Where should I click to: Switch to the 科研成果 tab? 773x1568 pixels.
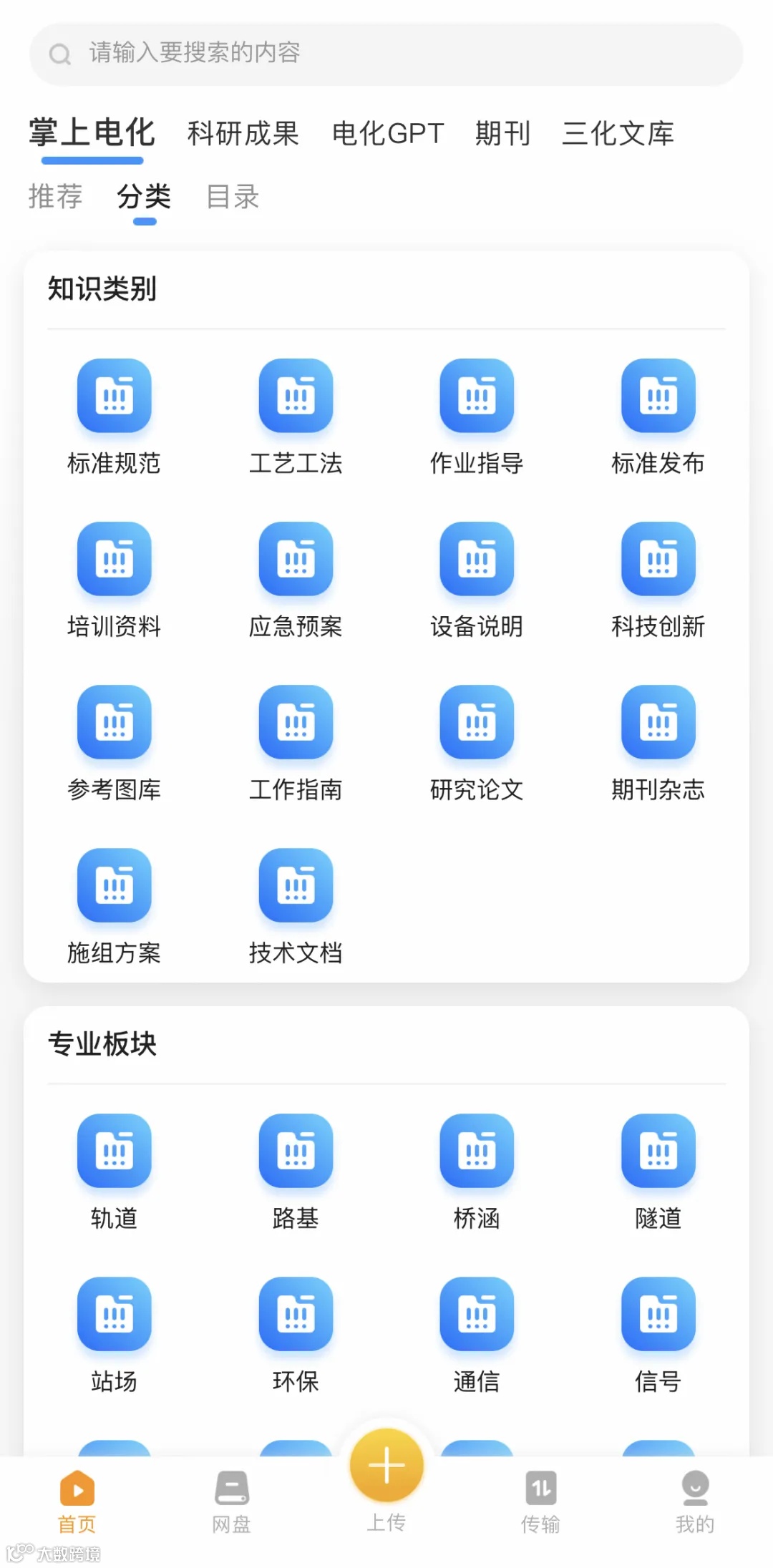pos(243,133)
